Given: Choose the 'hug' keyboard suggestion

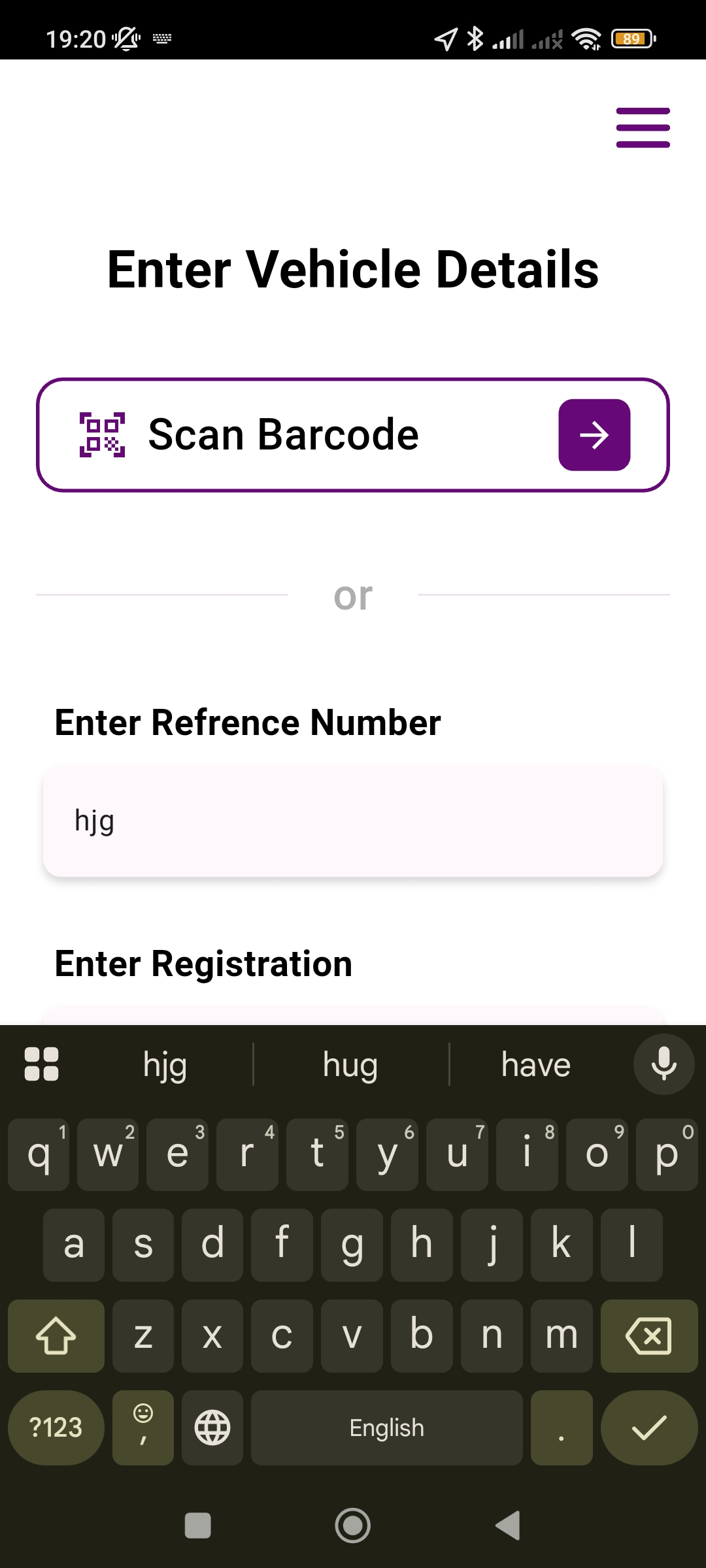Looking at the screenshot, I should pyautogui.click(x=350, y=1065).
